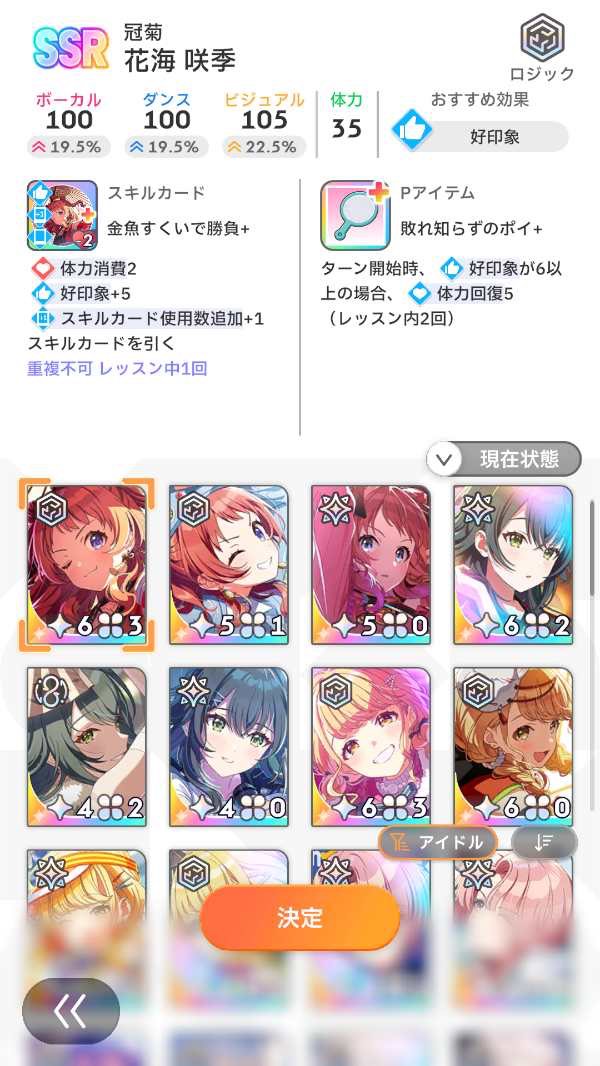Select the idol card showing 4 stars 2 clovers

[x=87, y=746]
